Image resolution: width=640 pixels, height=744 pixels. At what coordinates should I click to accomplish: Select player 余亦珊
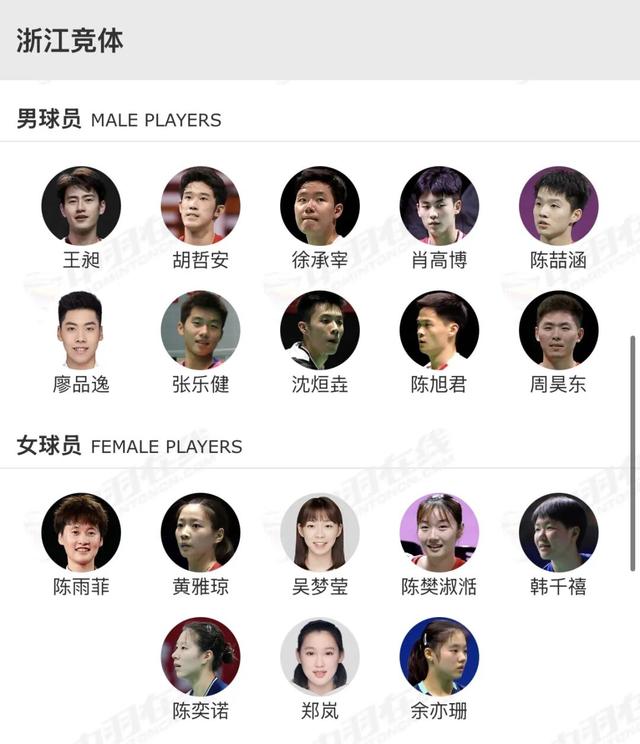(x=439, y=657)
